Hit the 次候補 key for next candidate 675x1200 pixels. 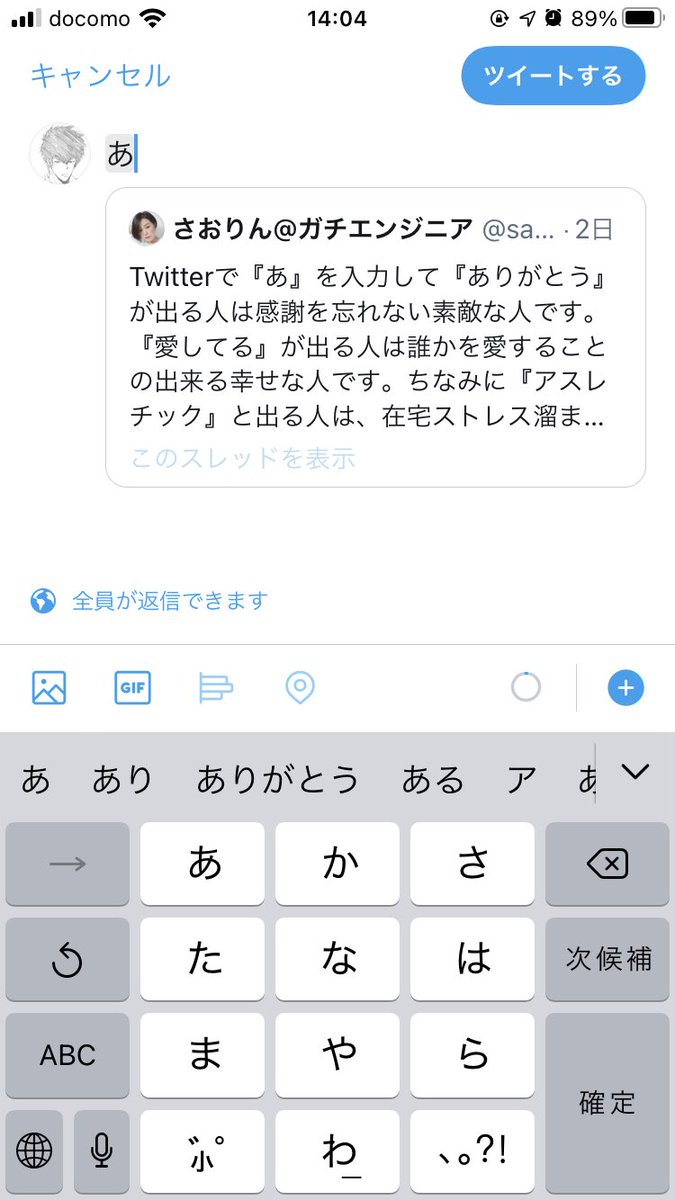tap(607, 959)
